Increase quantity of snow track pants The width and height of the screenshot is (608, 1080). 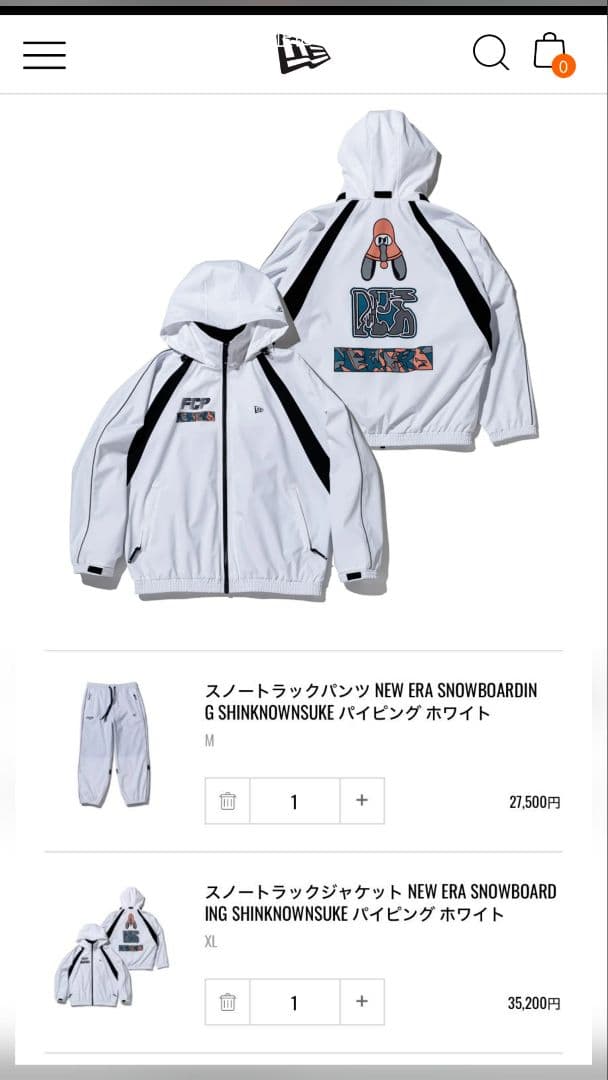click(362, 801)
